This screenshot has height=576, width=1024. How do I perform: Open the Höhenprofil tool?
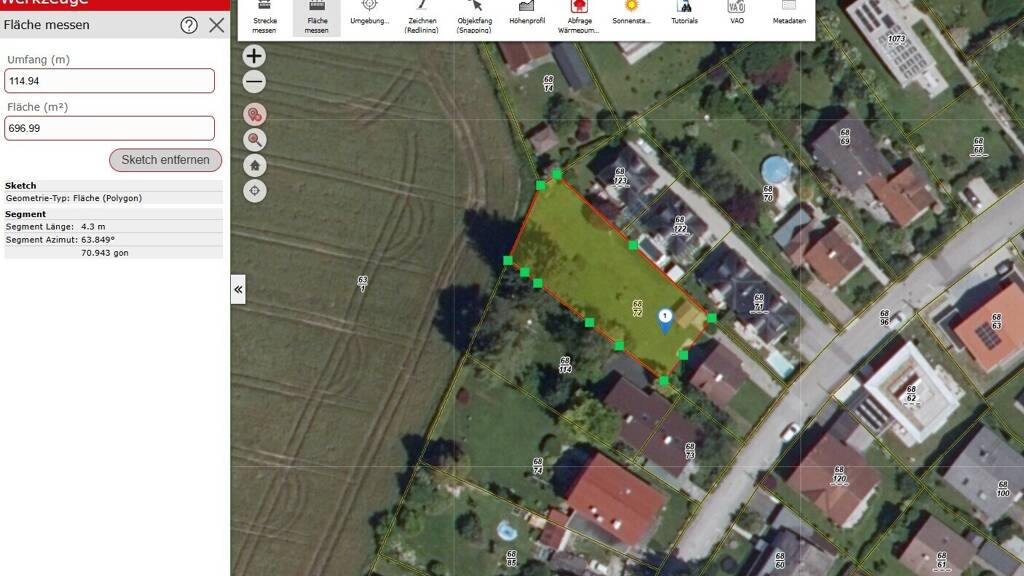point(527,14)
